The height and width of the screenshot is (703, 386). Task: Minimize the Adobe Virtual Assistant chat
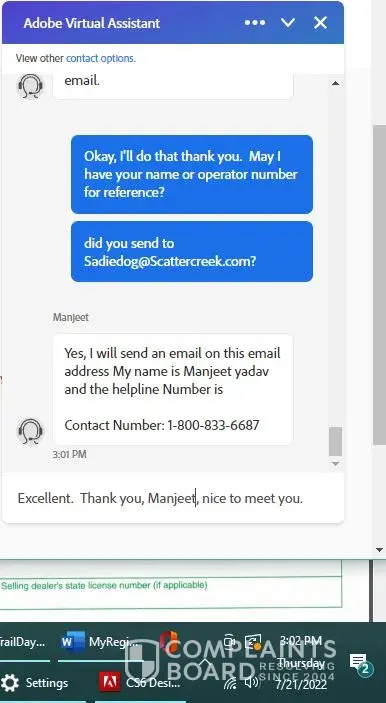pos(287,22)
